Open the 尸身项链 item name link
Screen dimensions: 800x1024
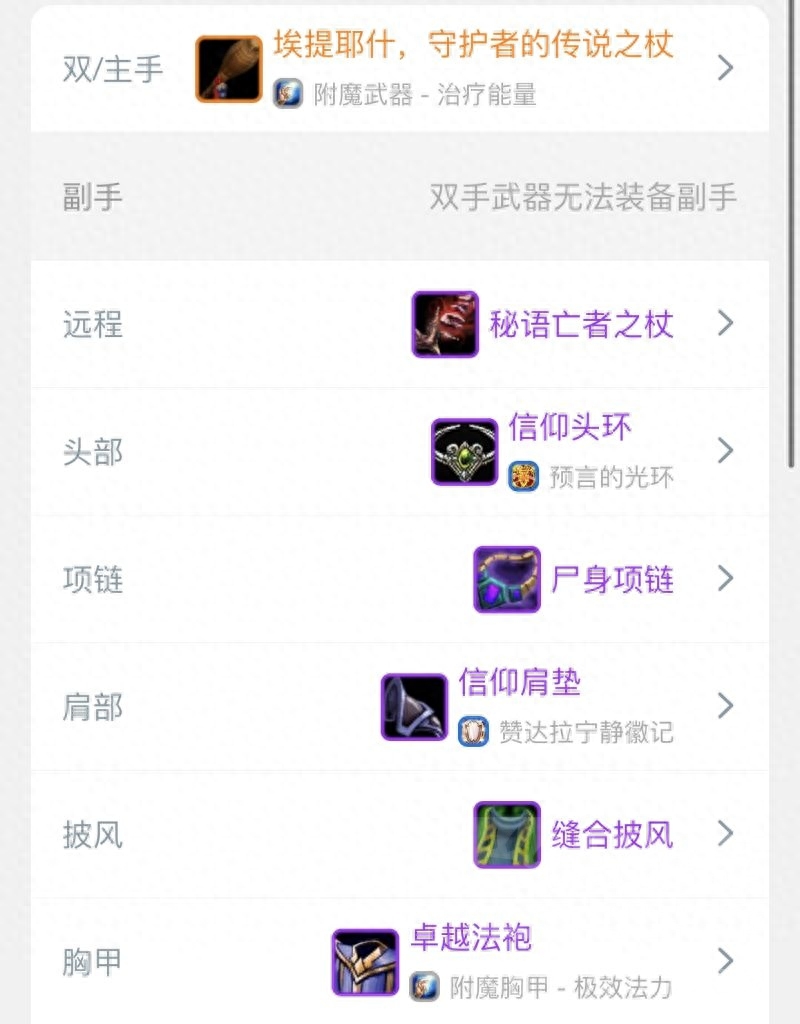point(615,579)
